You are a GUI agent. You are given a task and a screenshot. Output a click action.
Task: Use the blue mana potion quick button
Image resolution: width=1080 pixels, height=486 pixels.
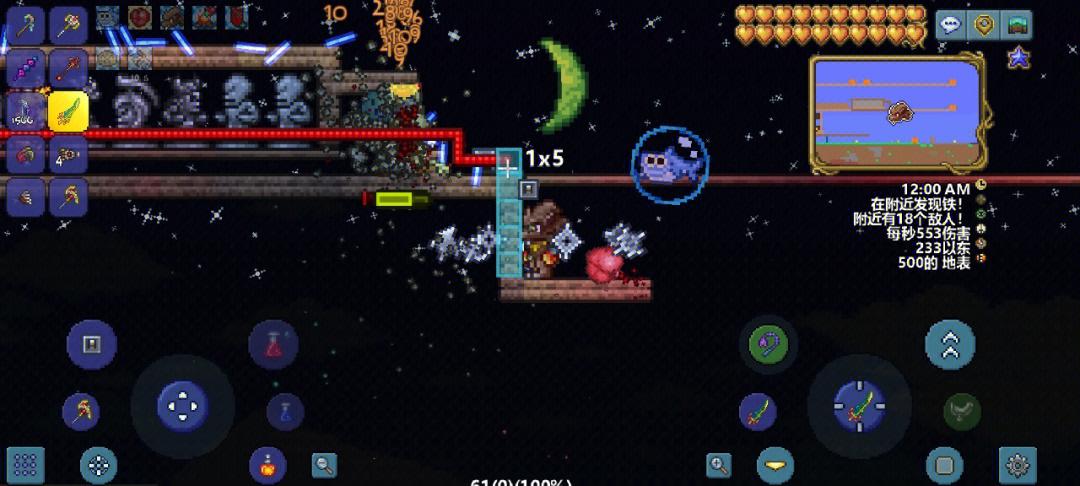285,410
